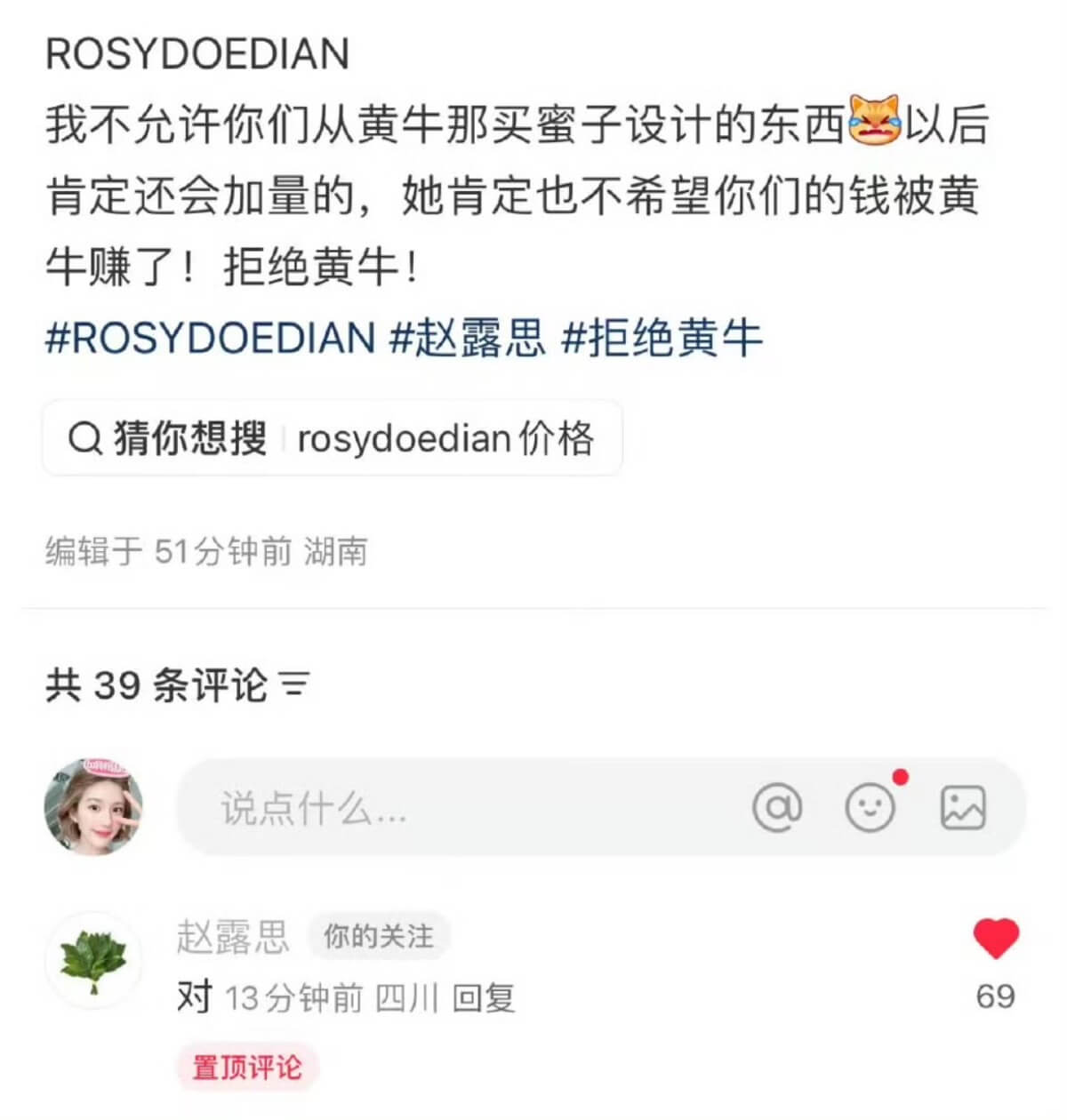Open the #拒绝黄牛 hashtag

[662, 339]
